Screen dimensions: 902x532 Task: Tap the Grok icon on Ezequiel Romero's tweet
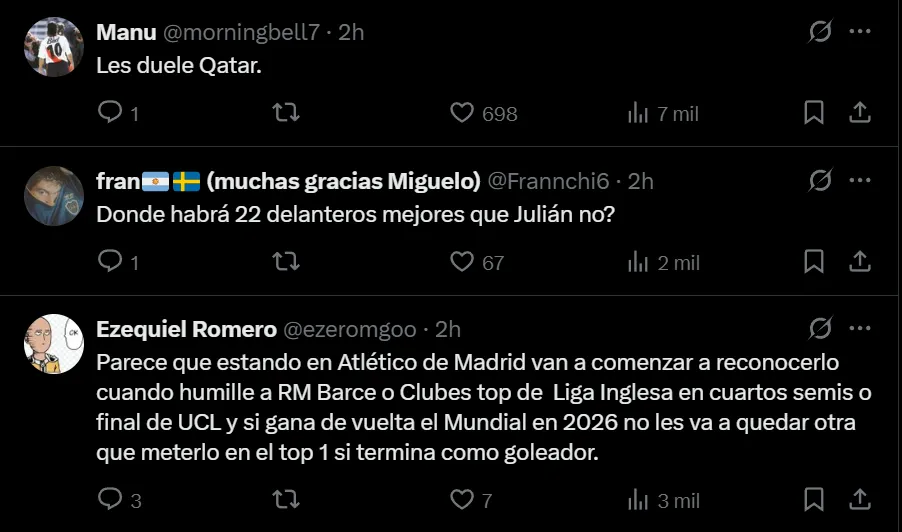coord(819,328)
